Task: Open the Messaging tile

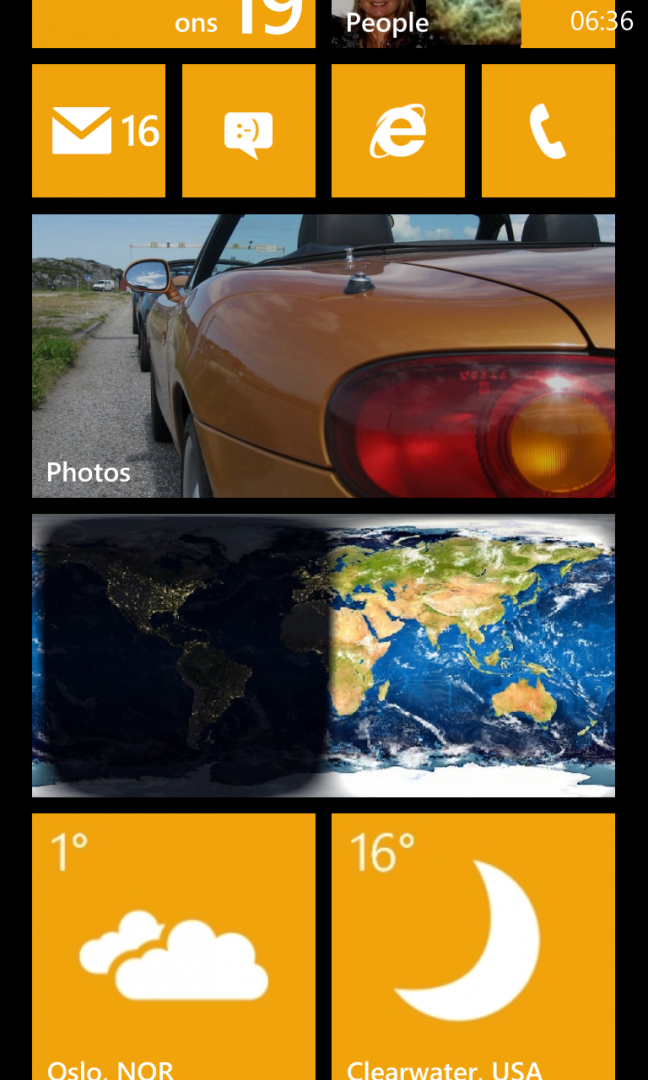Action: (248, 131)
